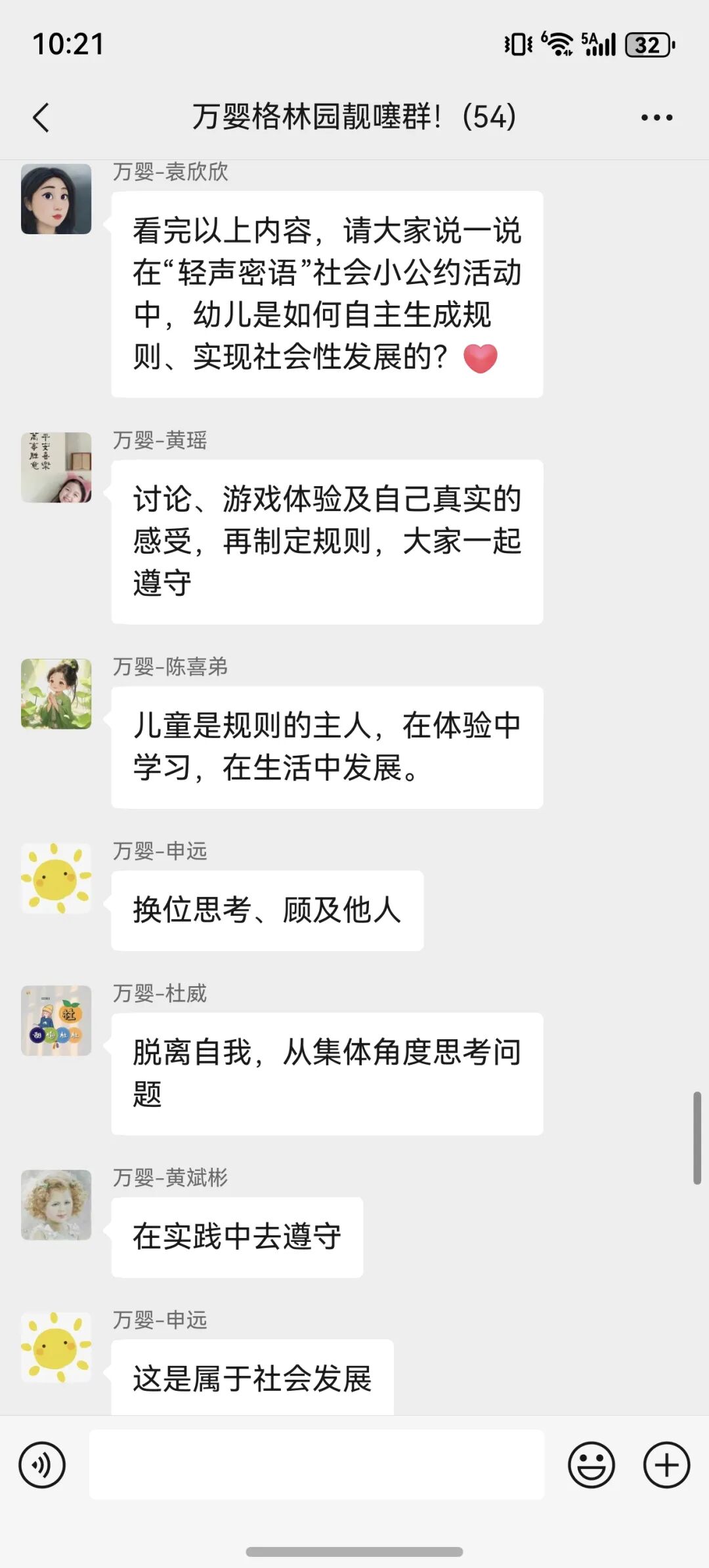
Task: Open 万婴-袁欣欣's profile avatar
Action: coord(56,199)
